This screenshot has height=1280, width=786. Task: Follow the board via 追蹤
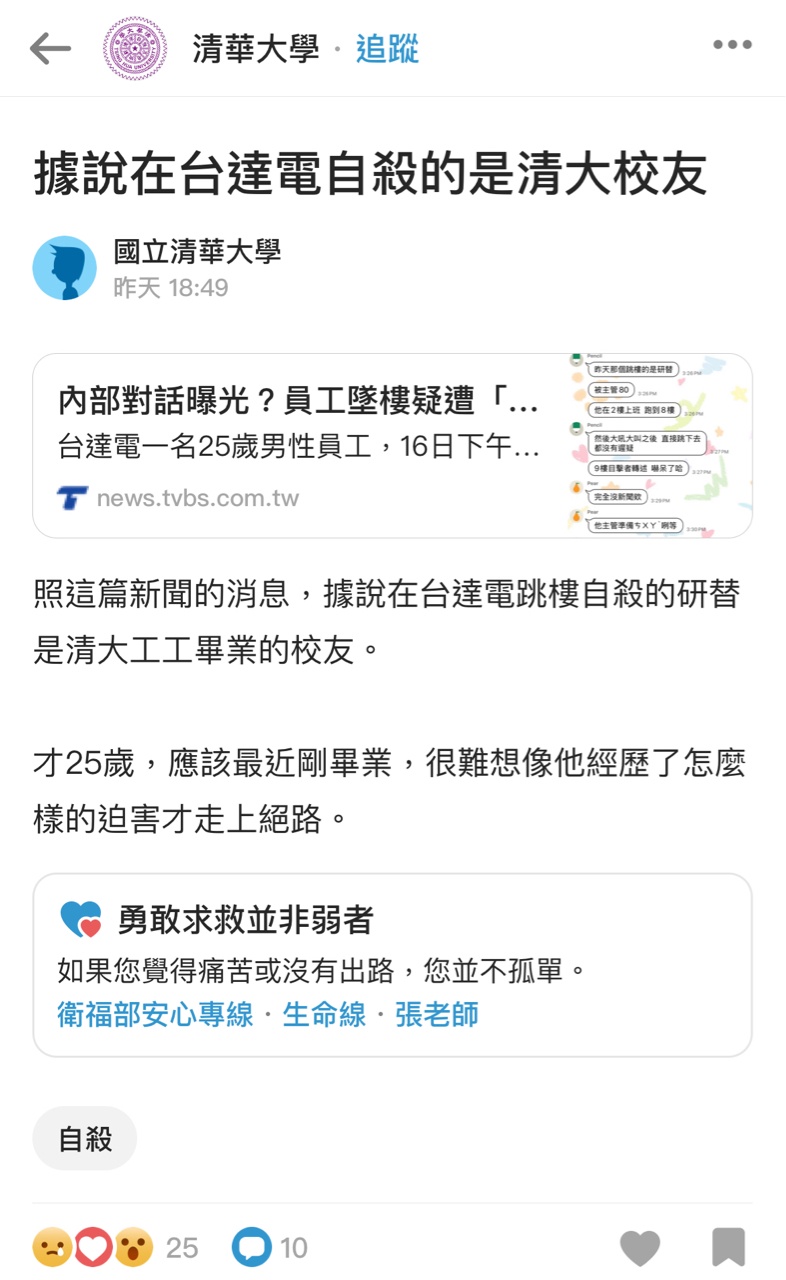coord(387,48)
